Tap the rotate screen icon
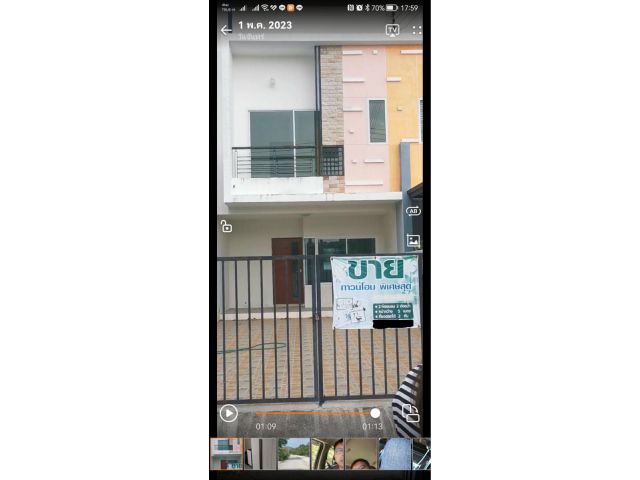 [x=410, y=413]
